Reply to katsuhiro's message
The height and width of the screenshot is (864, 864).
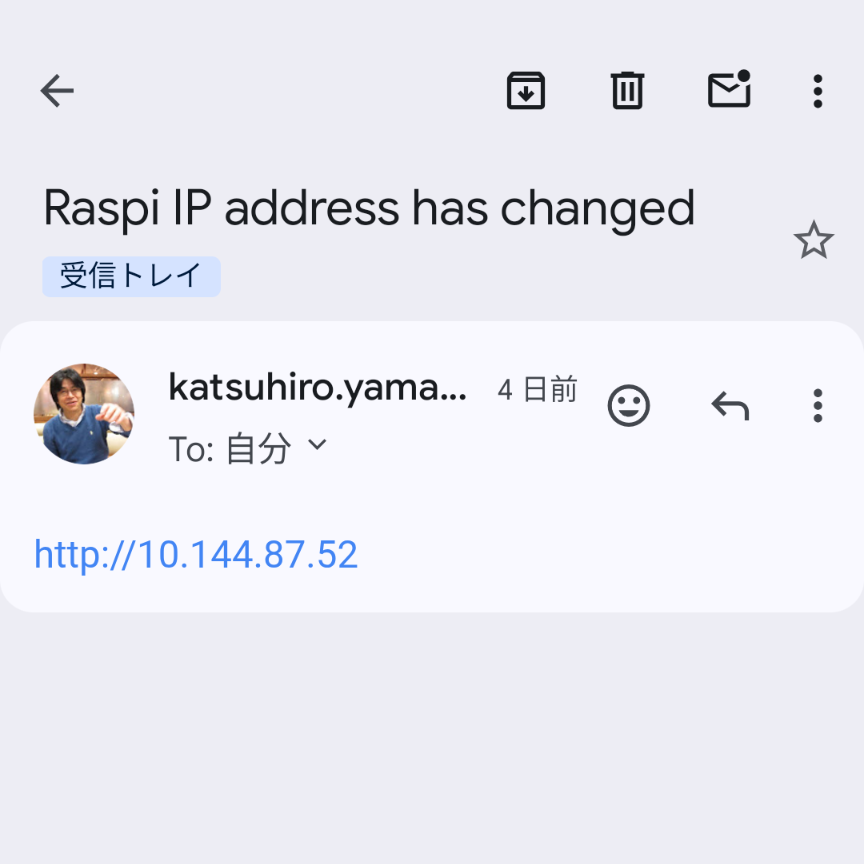pos(730,406)
